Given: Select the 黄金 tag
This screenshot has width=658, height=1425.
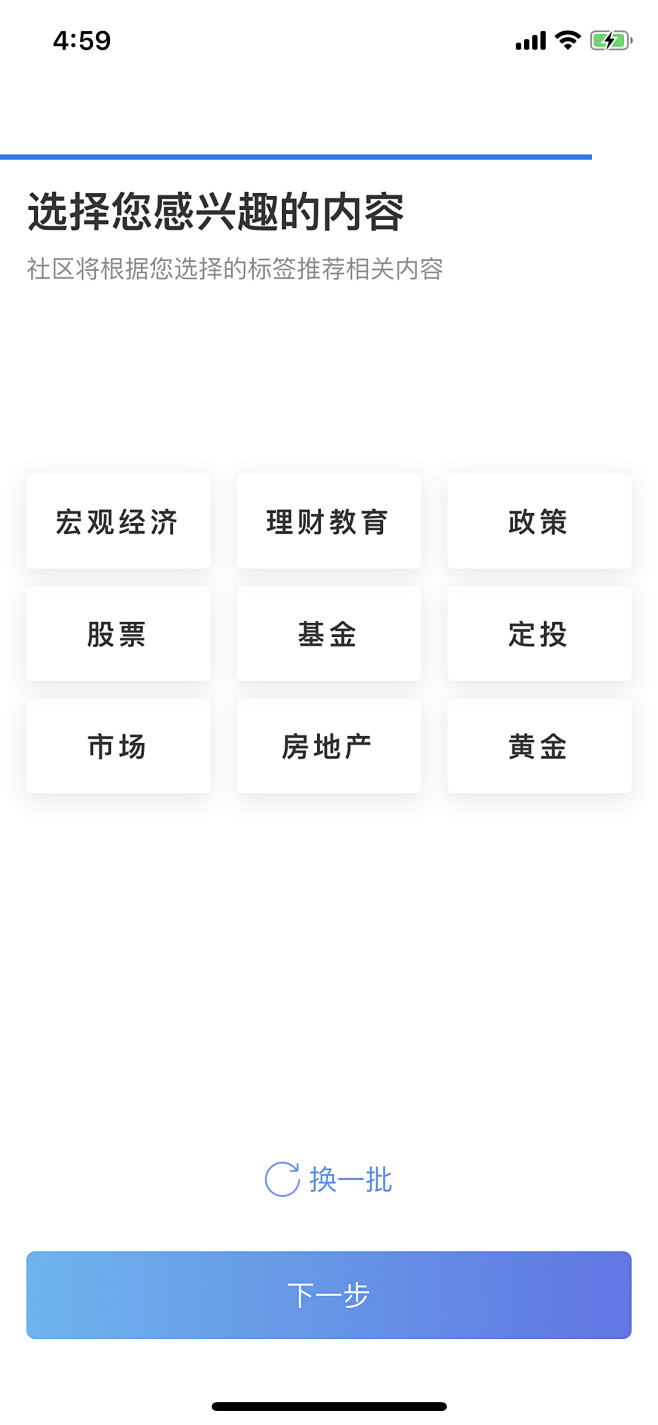Looking at the screenshot, I should pos(539,746).
